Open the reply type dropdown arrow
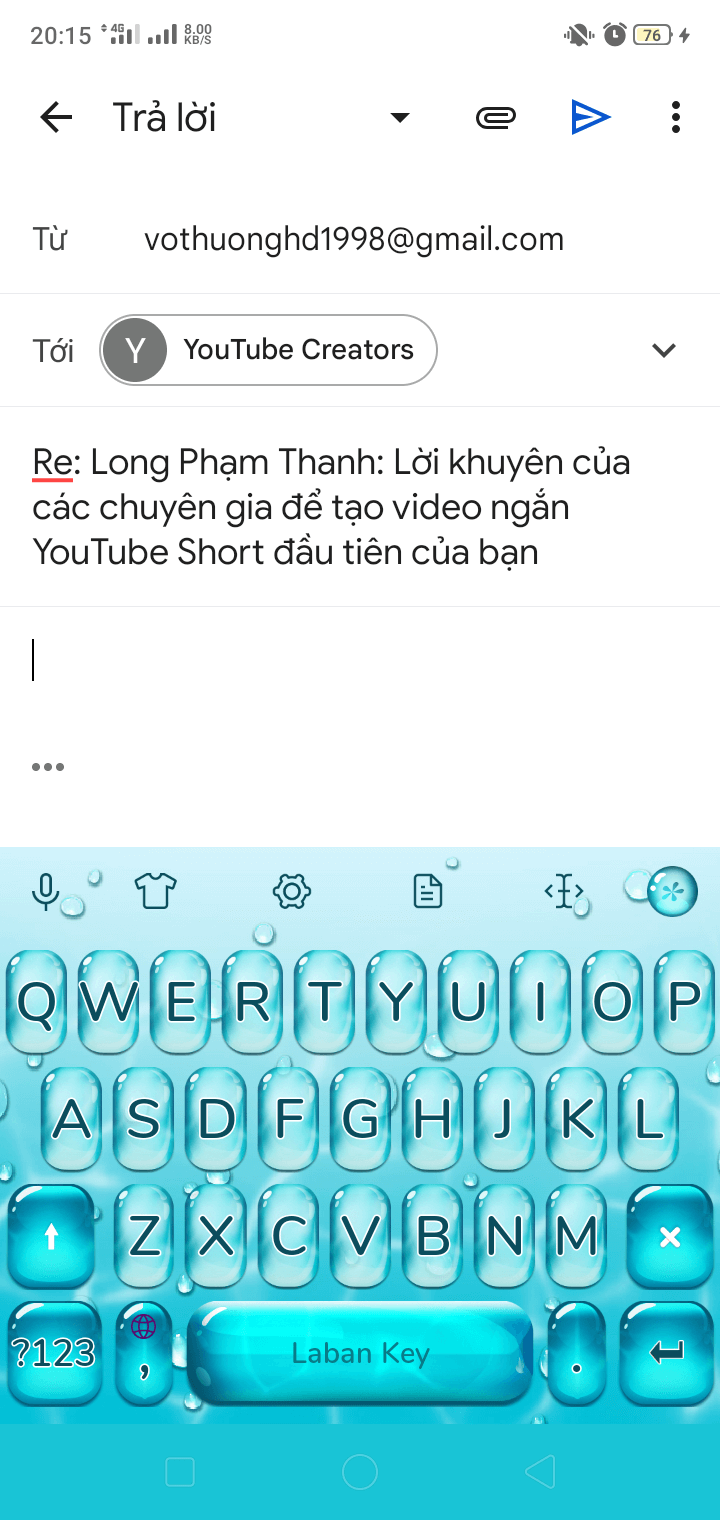Image resolution: width=720 pixels, height=1520 pixels. pos(399,118)
